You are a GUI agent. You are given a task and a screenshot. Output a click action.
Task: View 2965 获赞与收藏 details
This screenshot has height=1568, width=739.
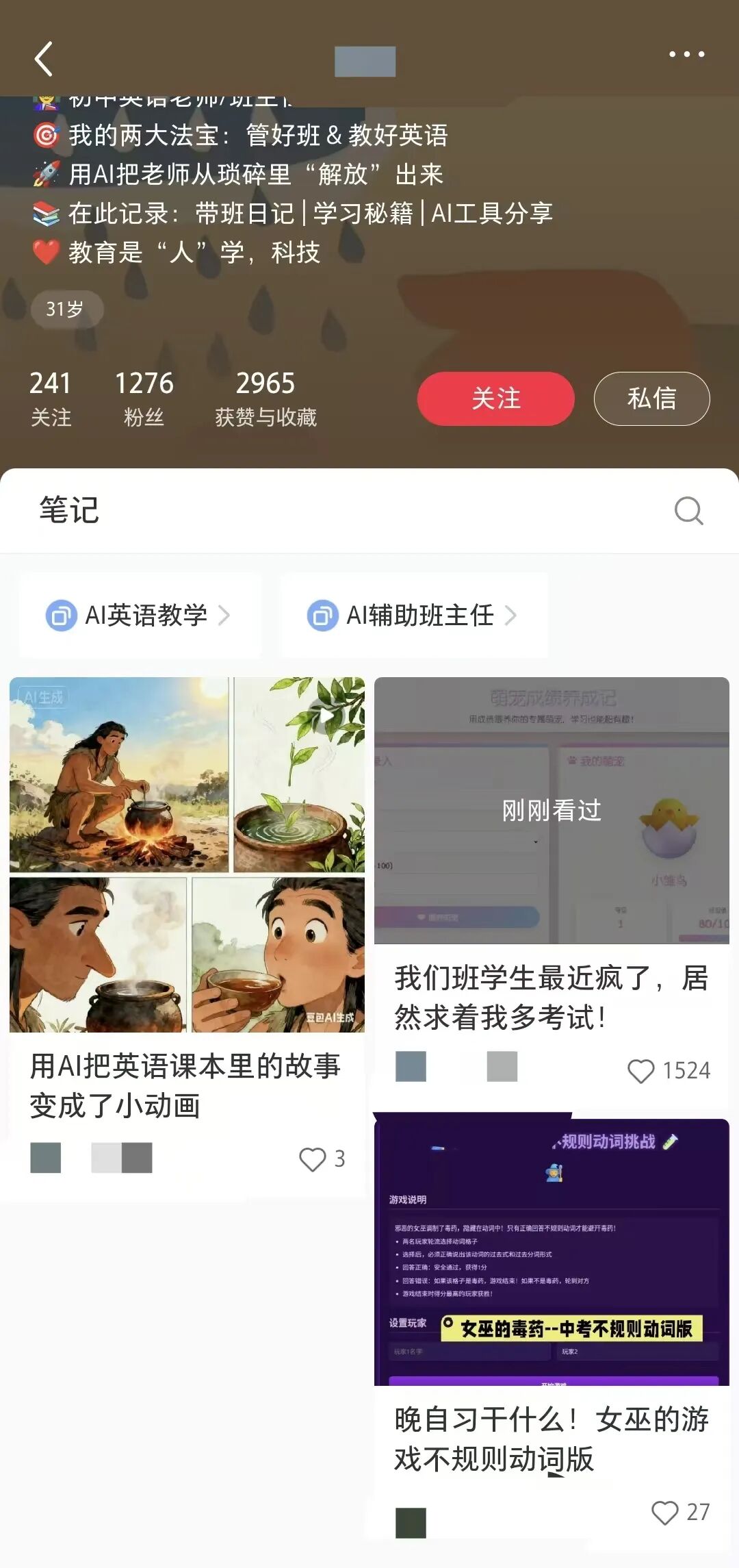(x=265, y=399)
